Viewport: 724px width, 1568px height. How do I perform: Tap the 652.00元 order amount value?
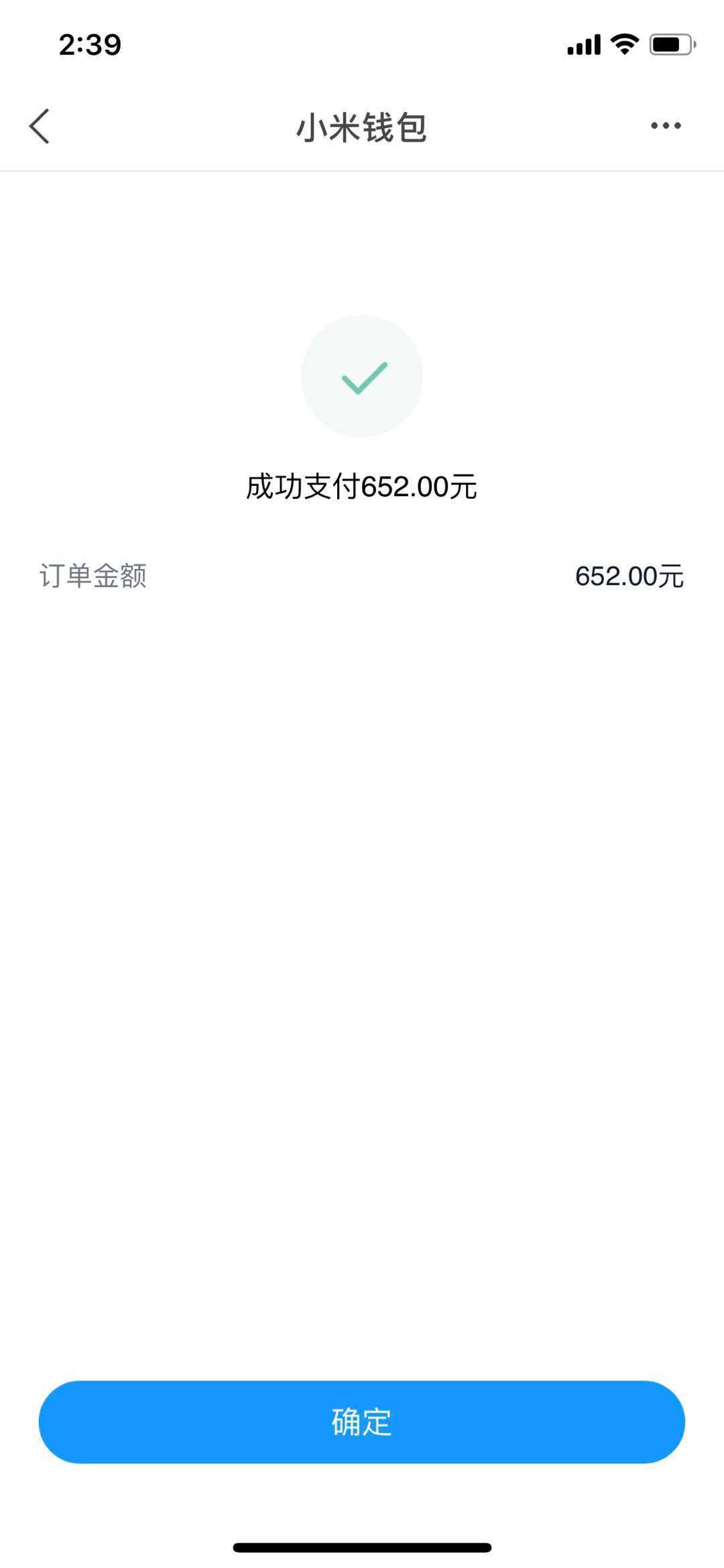pos(629,577)
